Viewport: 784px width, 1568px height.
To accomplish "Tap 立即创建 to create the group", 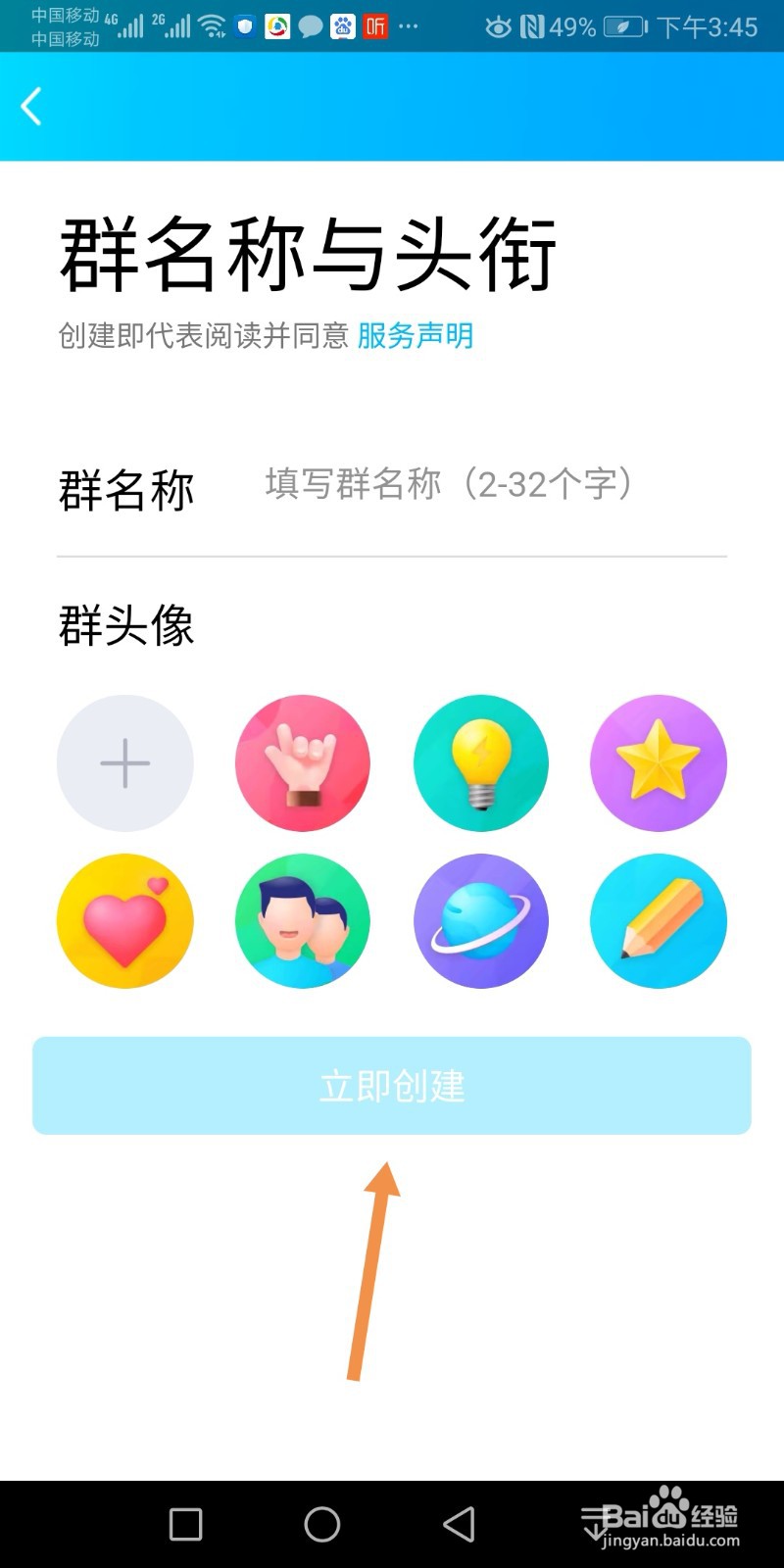I will tap(392, 1085).
